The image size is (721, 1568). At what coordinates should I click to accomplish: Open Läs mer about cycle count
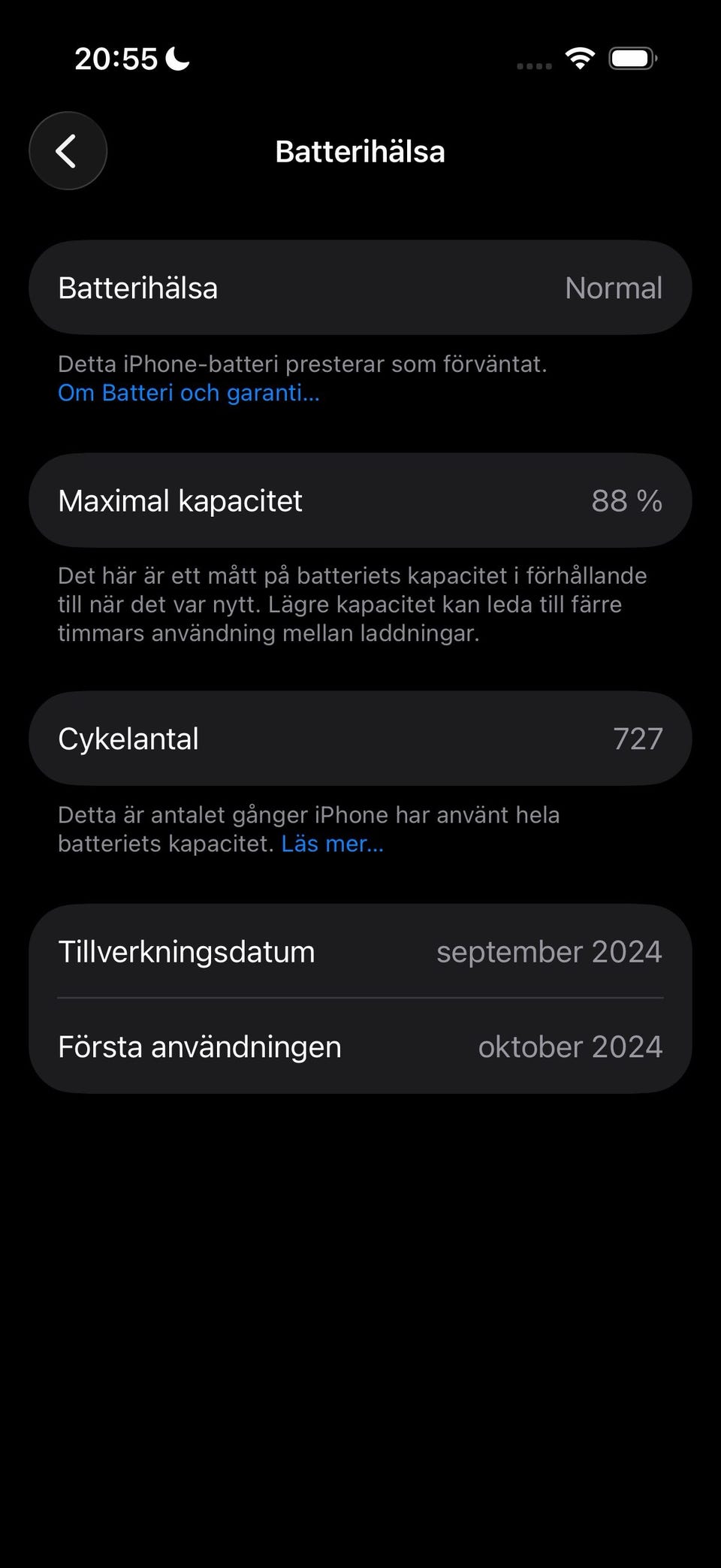tap(333, 844)
